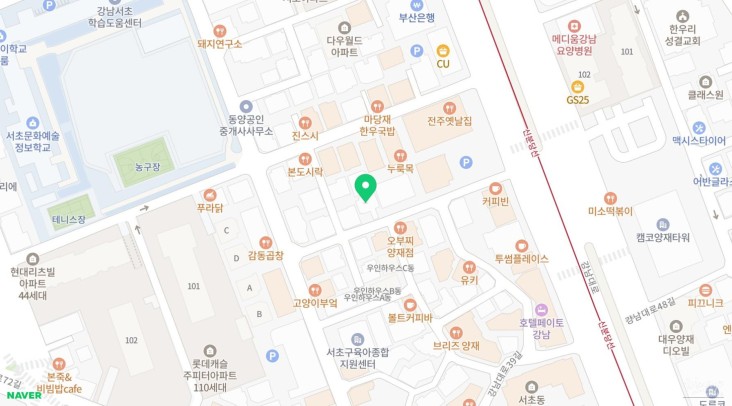Select the 부산은행 bank marker
This screenshot has height=406, width=732.
click(416, 4)
